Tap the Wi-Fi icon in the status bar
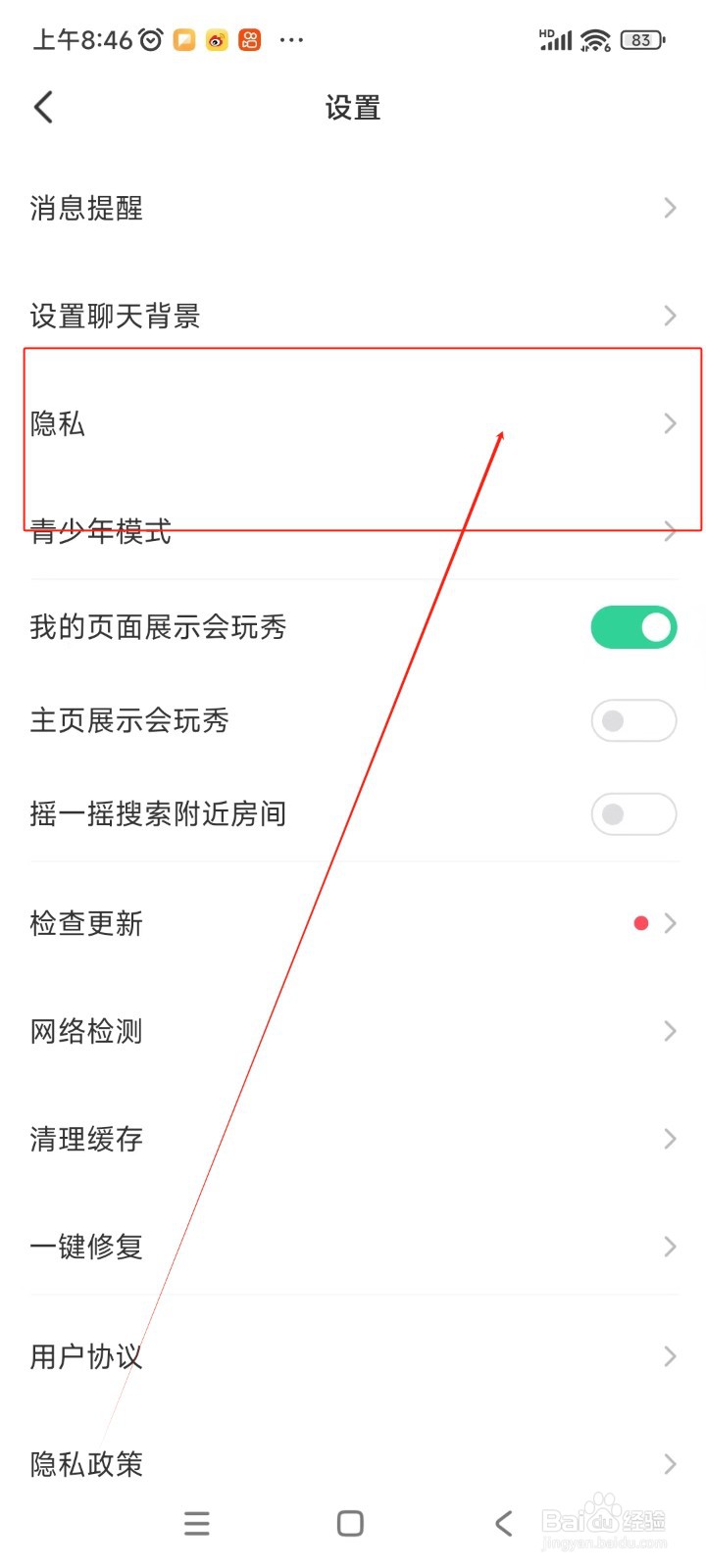706x1568 pixels. pyautogui.click(x=594, y=40)
